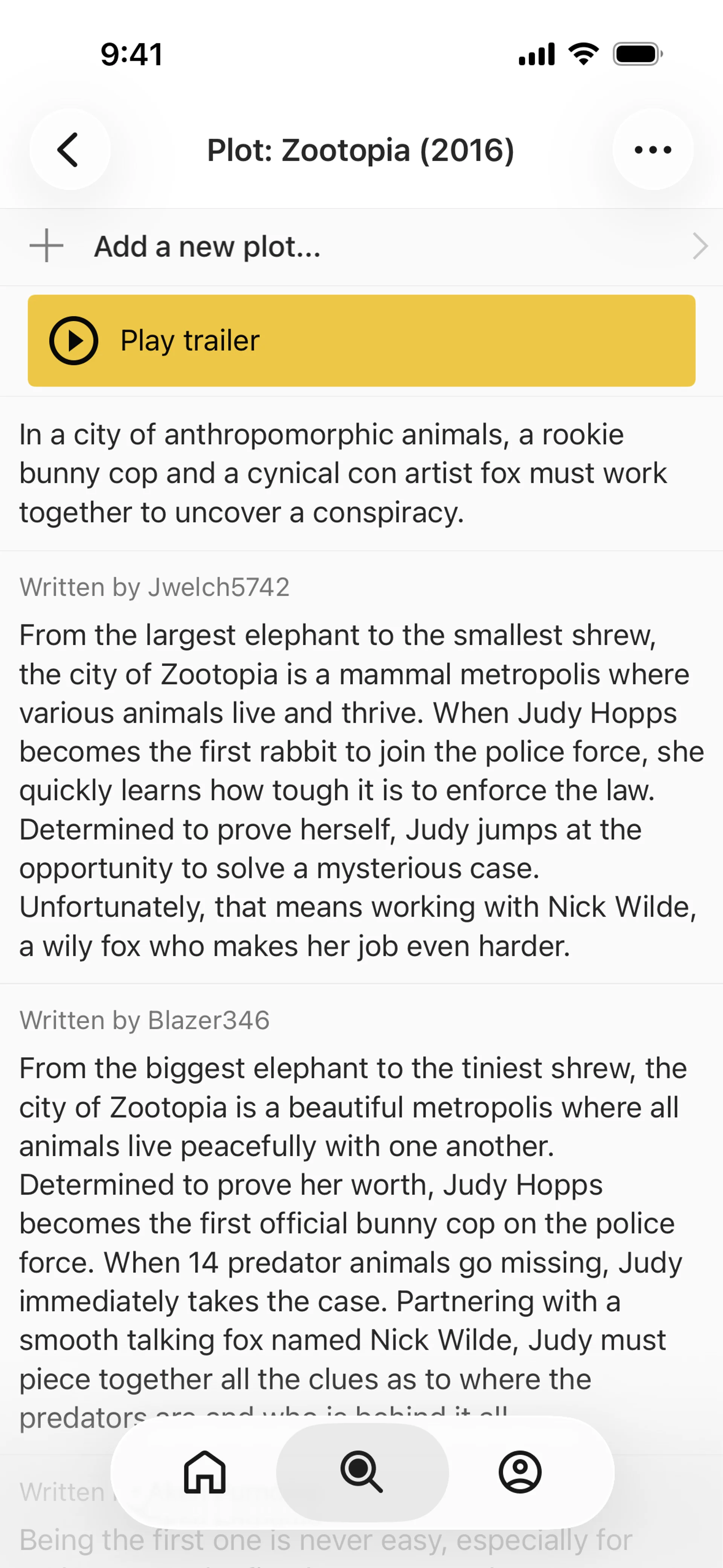Open the three-dot more options menu
723x1568 pixels.
tap(653, 150)
